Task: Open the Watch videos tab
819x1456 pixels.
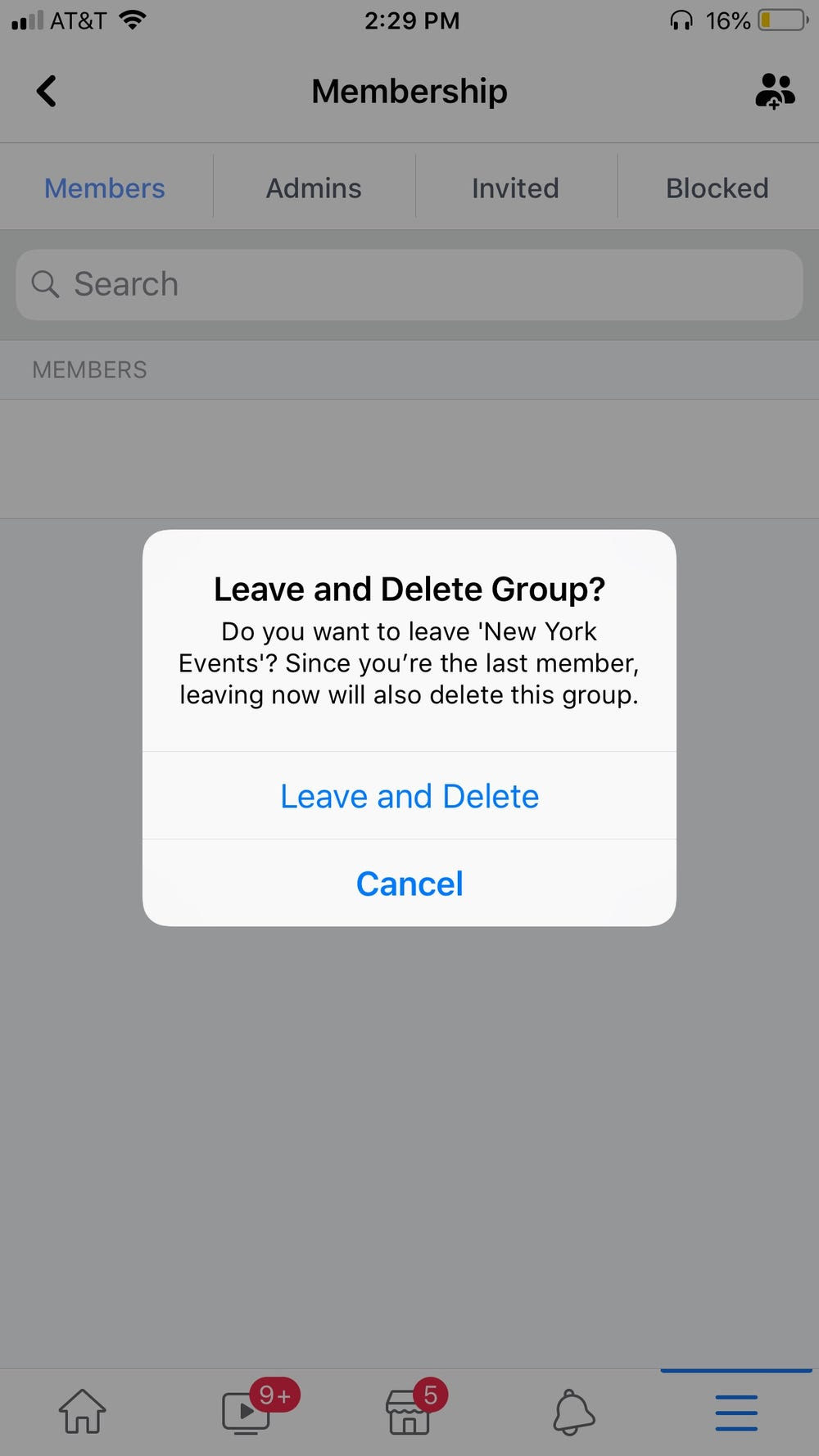Action: [x=247, y=1412]
